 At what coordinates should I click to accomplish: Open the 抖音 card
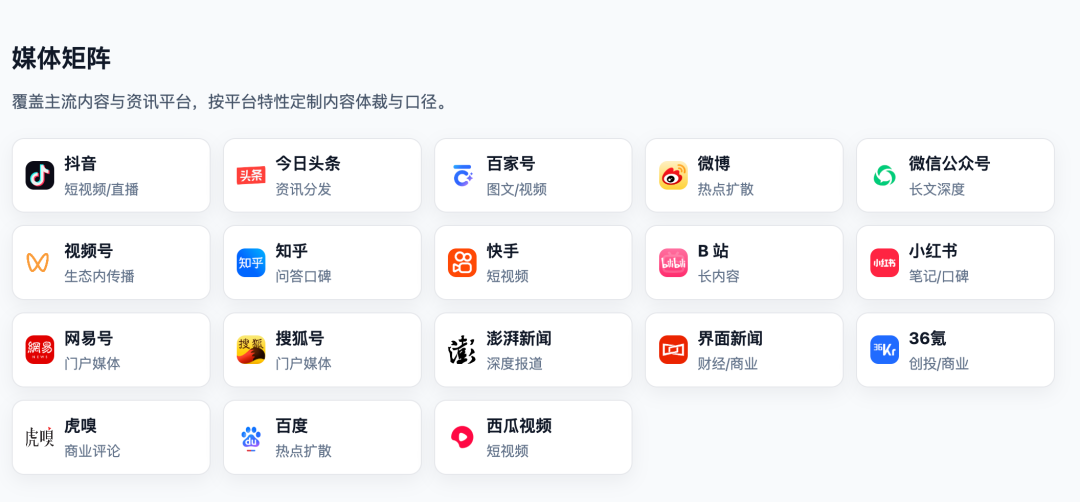tap(111, 175)
